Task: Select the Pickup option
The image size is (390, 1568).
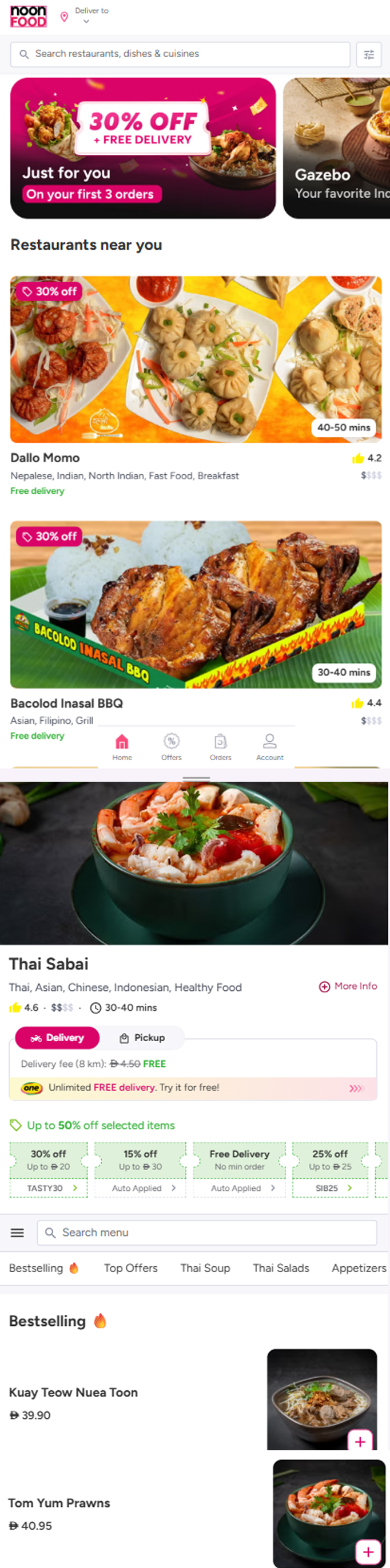Action: pos(142,1038)
